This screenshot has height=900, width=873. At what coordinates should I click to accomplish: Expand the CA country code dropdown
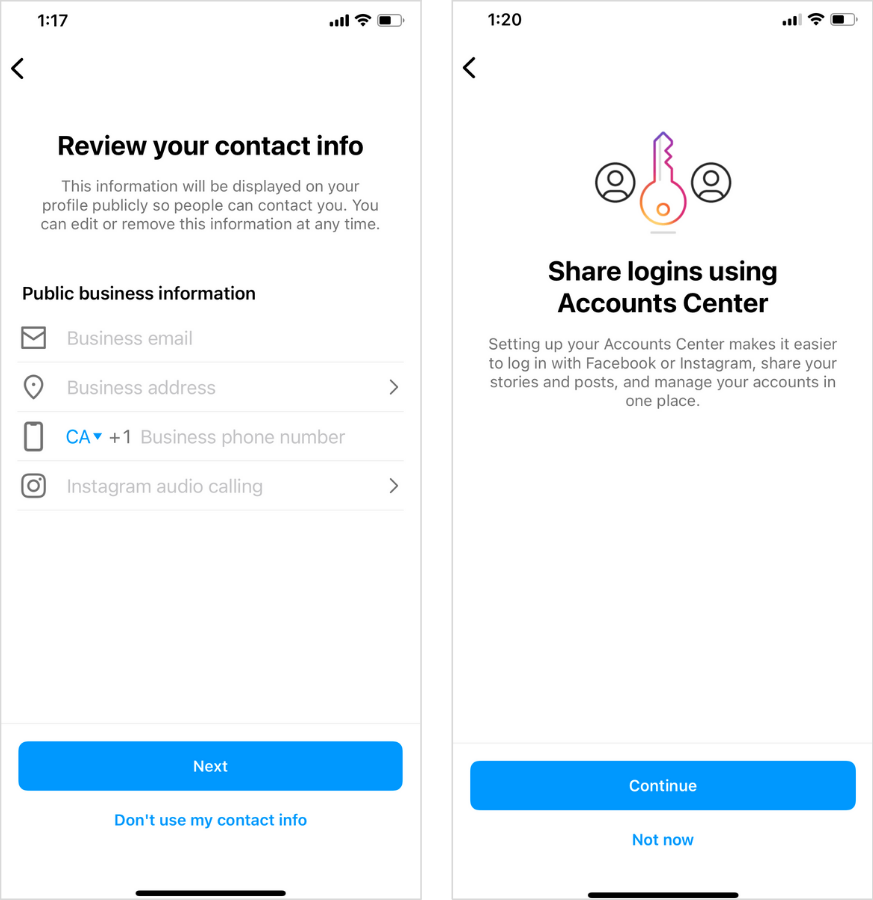tap(84, 437)
